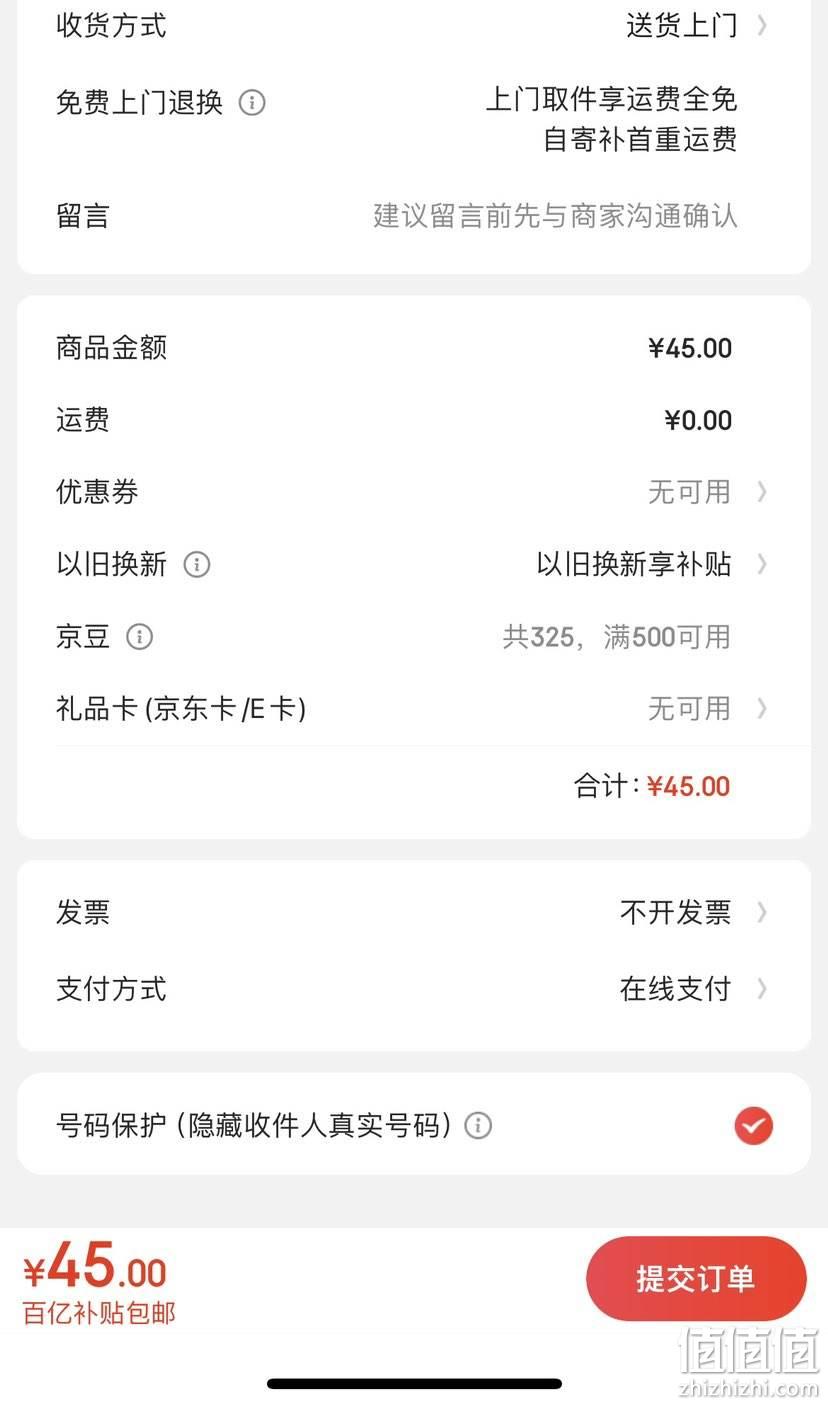Open the 优惠券 coupon row
Viewport: 828px width, 1406px height.
click(414, 491)
